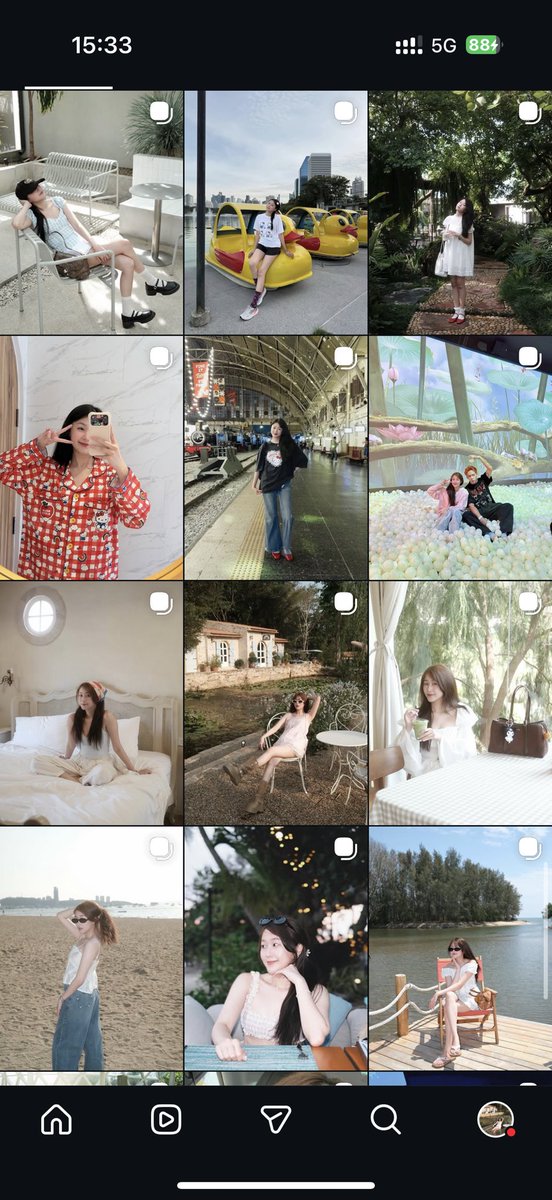Open the red chair on dock post
Viewport: 552px width, 1200px height.
[460, 949]
